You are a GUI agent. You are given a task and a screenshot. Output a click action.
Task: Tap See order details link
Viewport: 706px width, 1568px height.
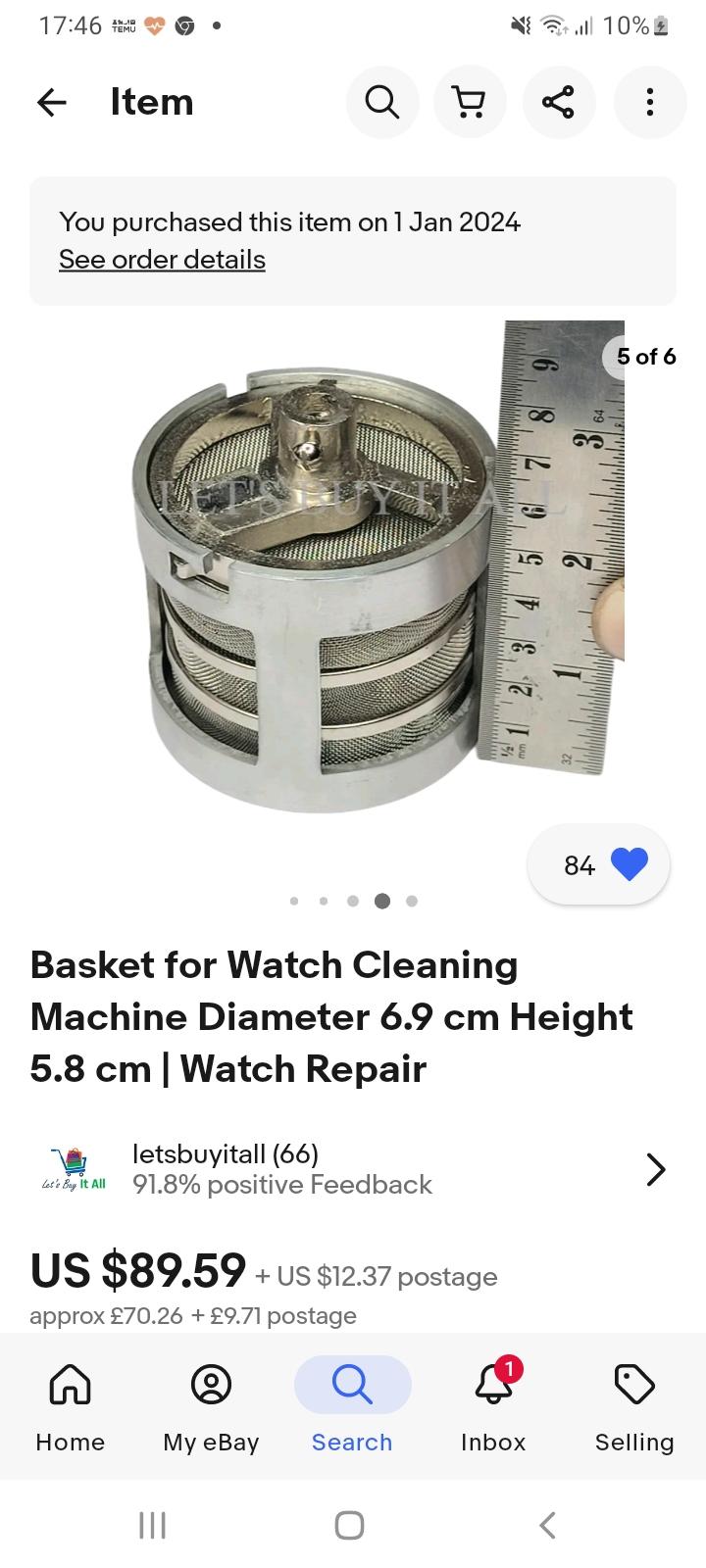click(x=162, y=260)
